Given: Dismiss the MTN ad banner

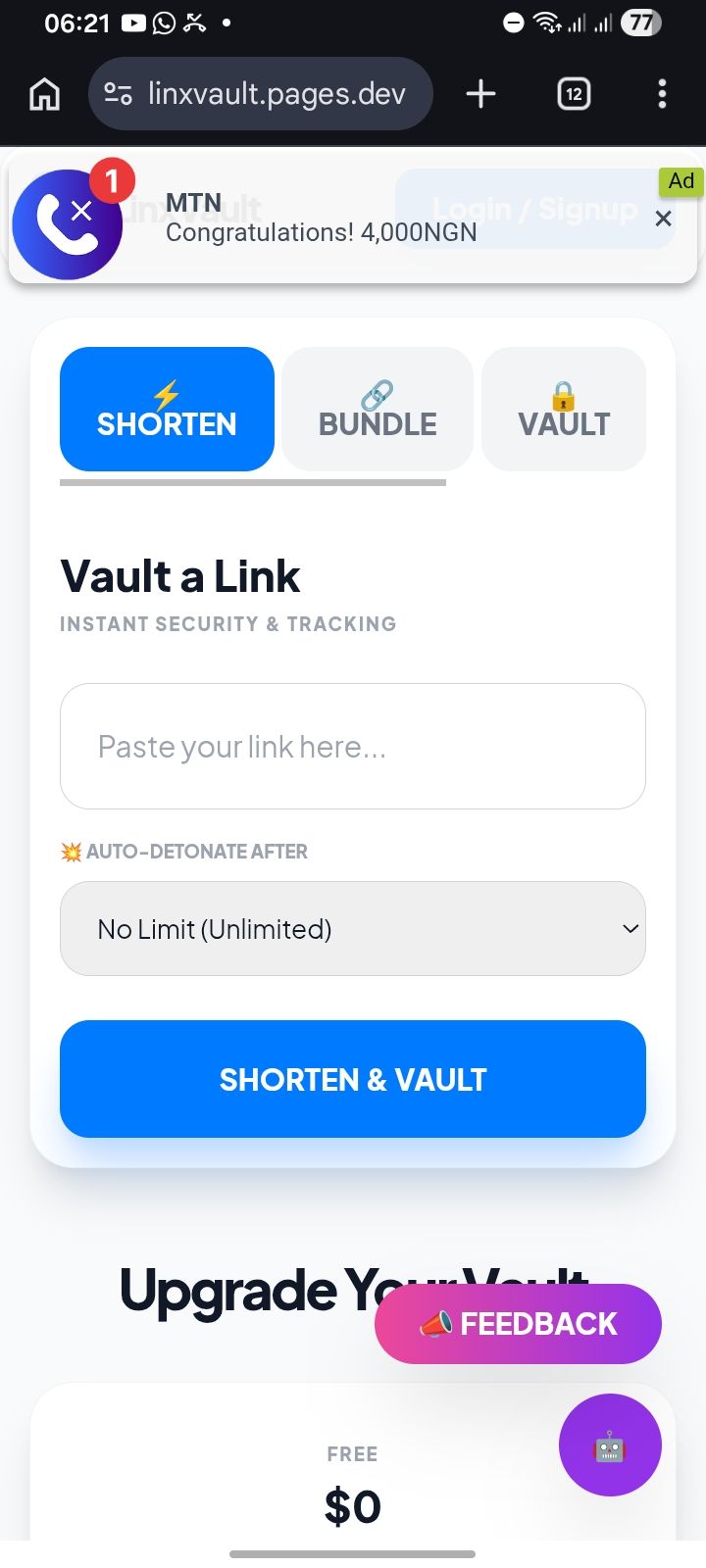Looking at the screenshot, I should [664, 219].
